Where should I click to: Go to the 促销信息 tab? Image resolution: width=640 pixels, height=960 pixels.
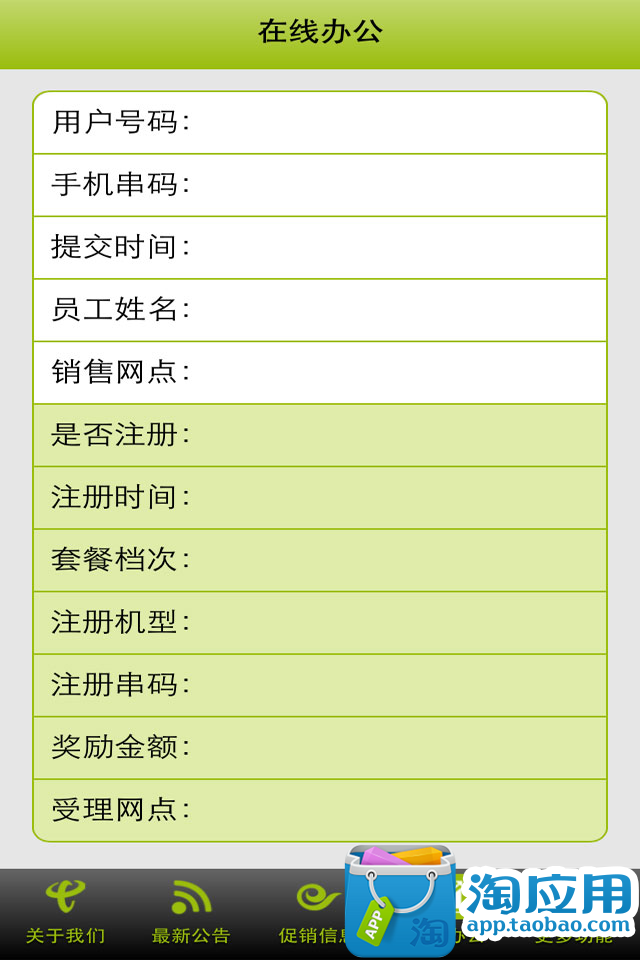[316, 912]
